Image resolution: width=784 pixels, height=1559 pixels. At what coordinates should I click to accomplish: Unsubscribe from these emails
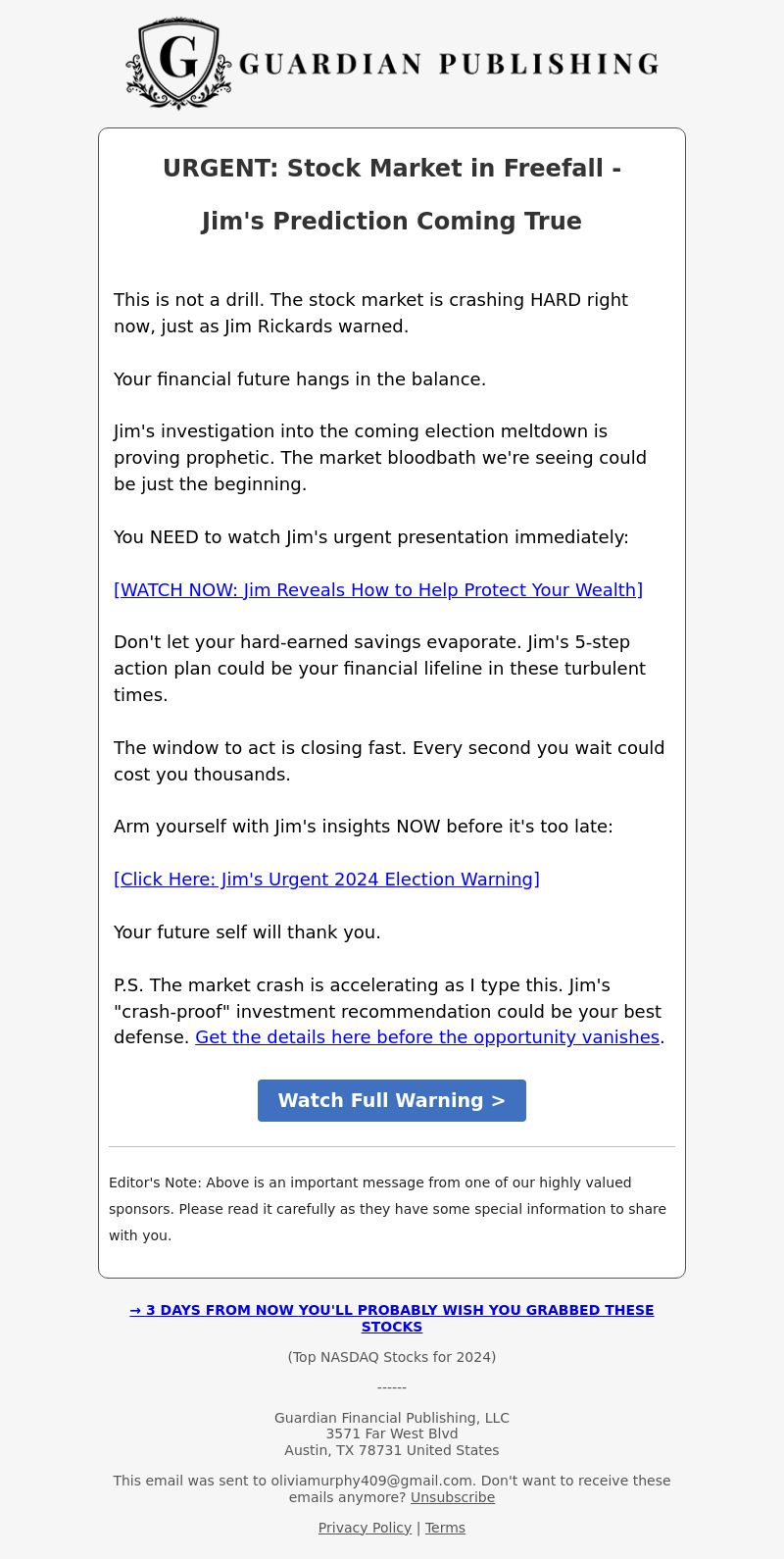pyautogui.click(x=453, y=1497)
